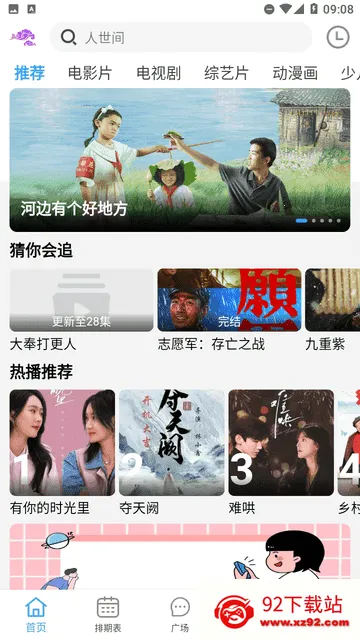The height and width of the screenshot is (640, 360).
Task: Switch to the 电影片 tab
Action: click(90, 73)
